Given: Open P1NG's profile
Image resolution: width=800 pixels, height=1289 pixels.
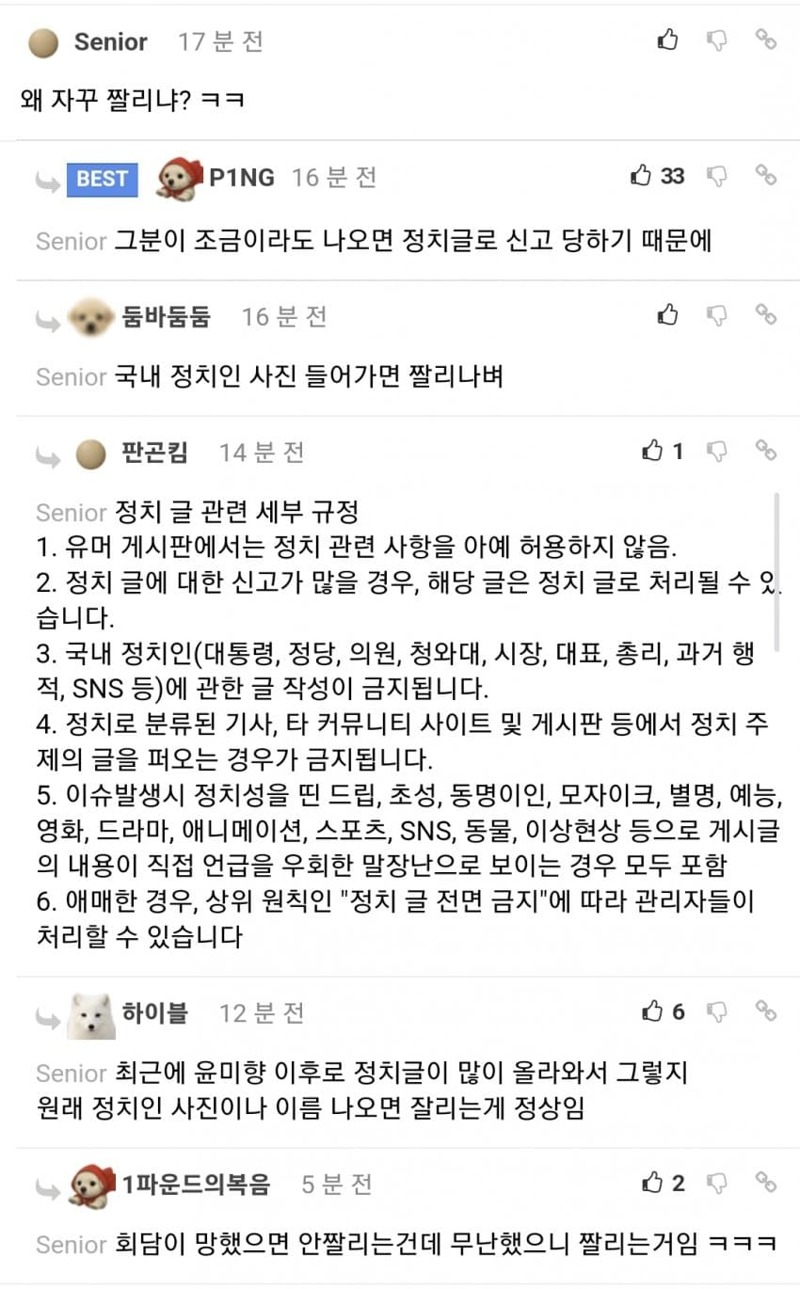Looking at the screenshot, I should [241, 177].
